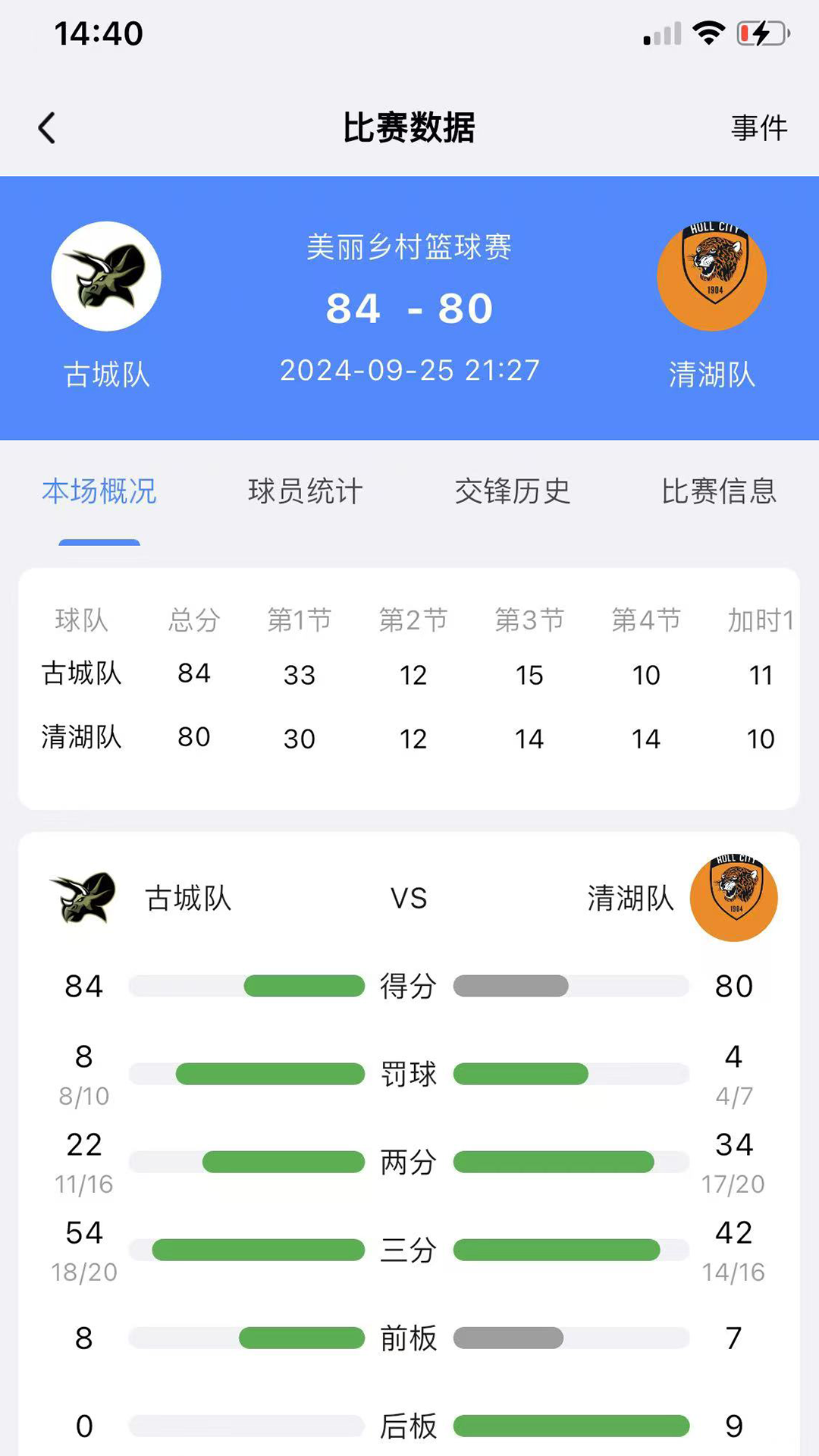Switch to the 比赛信息 tab
This screenshot has width=819, height=1456.
click(x=719, y=491)
